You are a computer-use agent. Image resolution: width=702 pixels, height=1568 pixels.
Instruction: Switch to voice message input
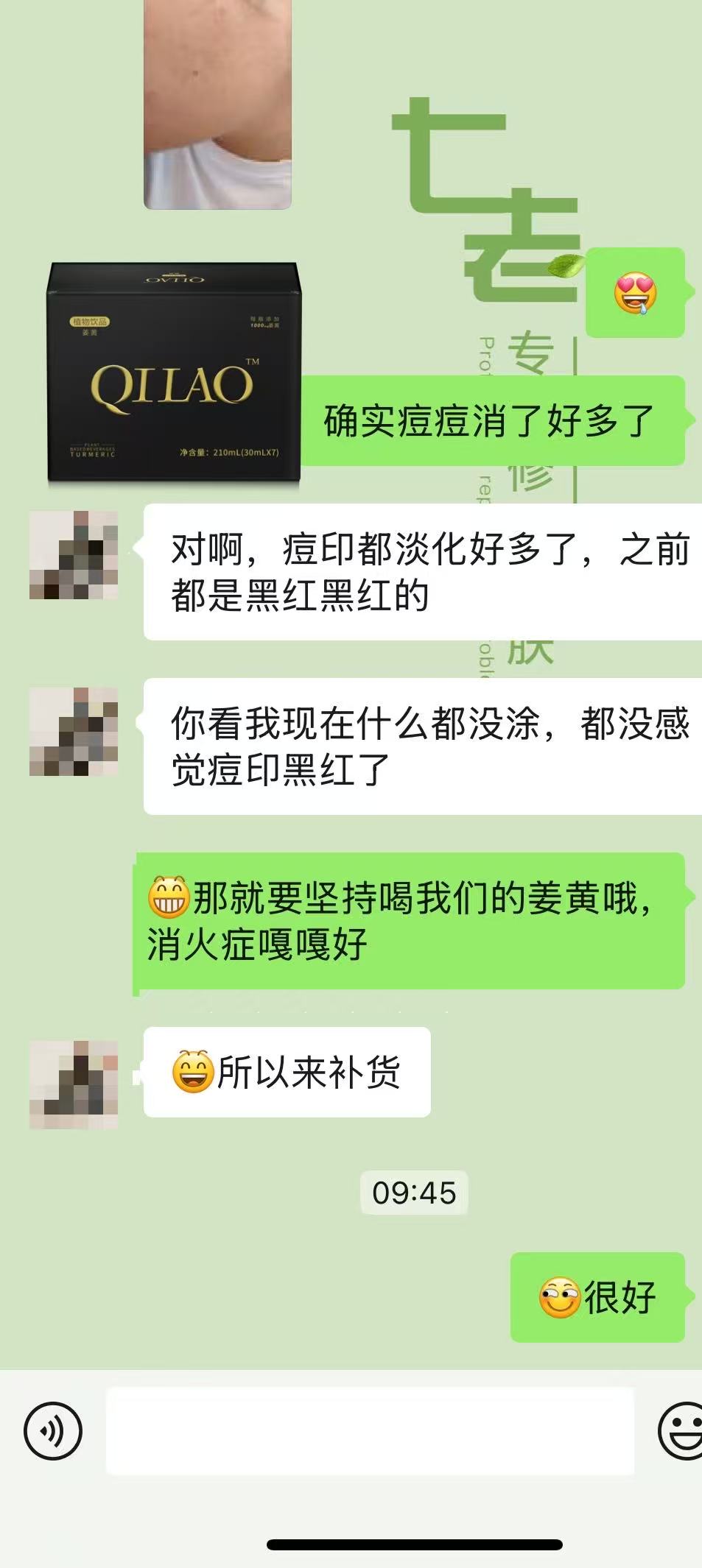[53, 1431]
